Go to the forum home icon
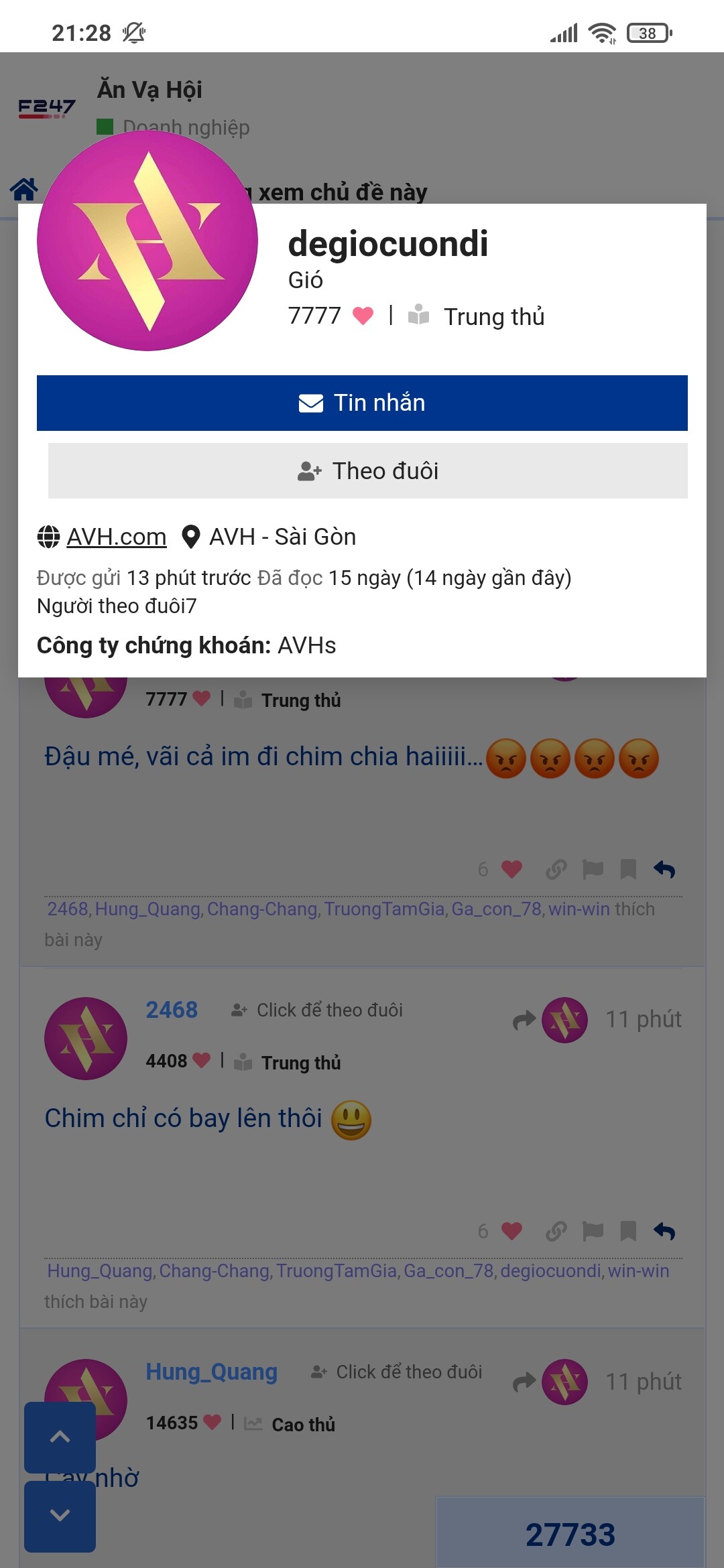 (x=24, y=190)
